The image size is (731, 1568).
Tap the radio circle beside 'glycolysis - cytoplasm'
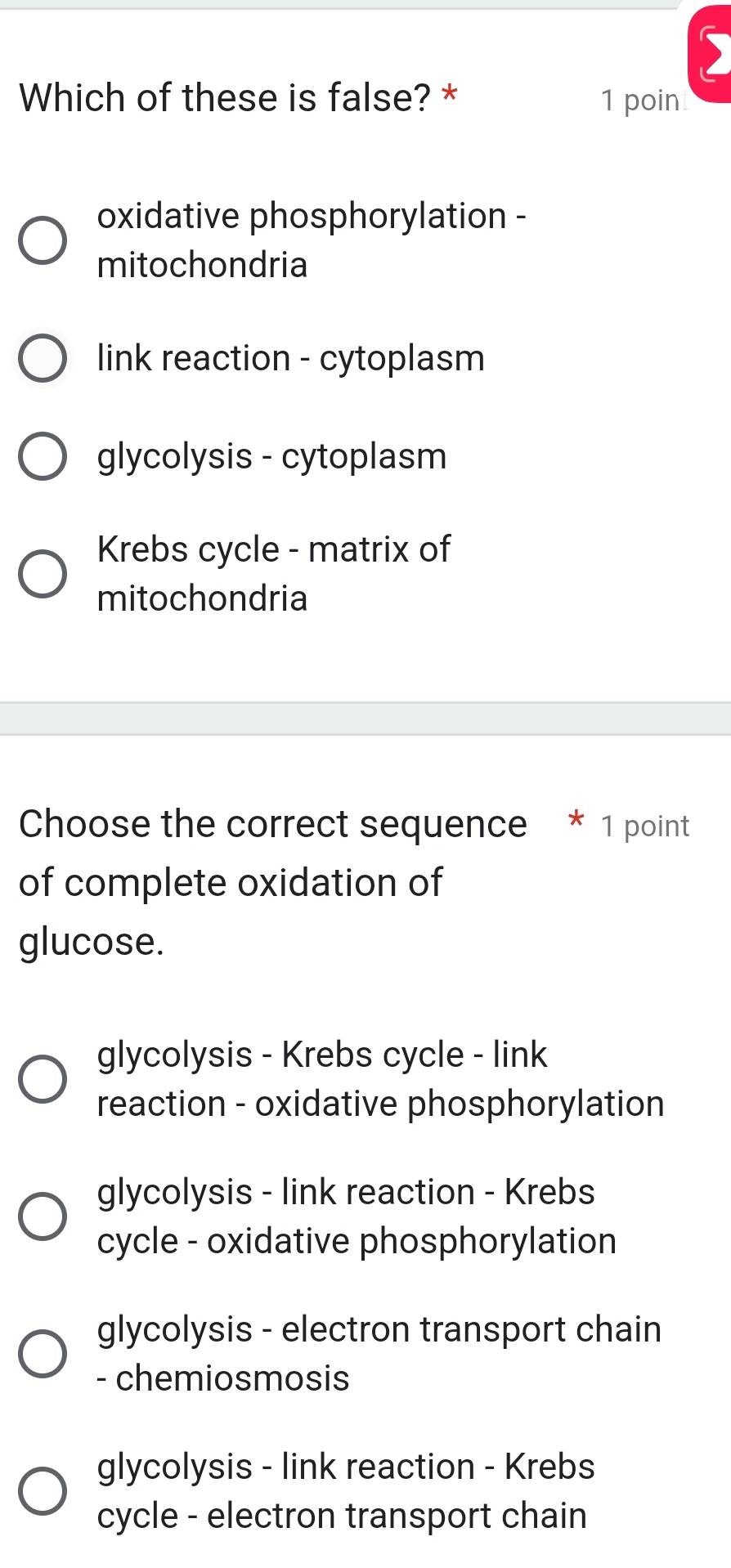pos(43,456)
